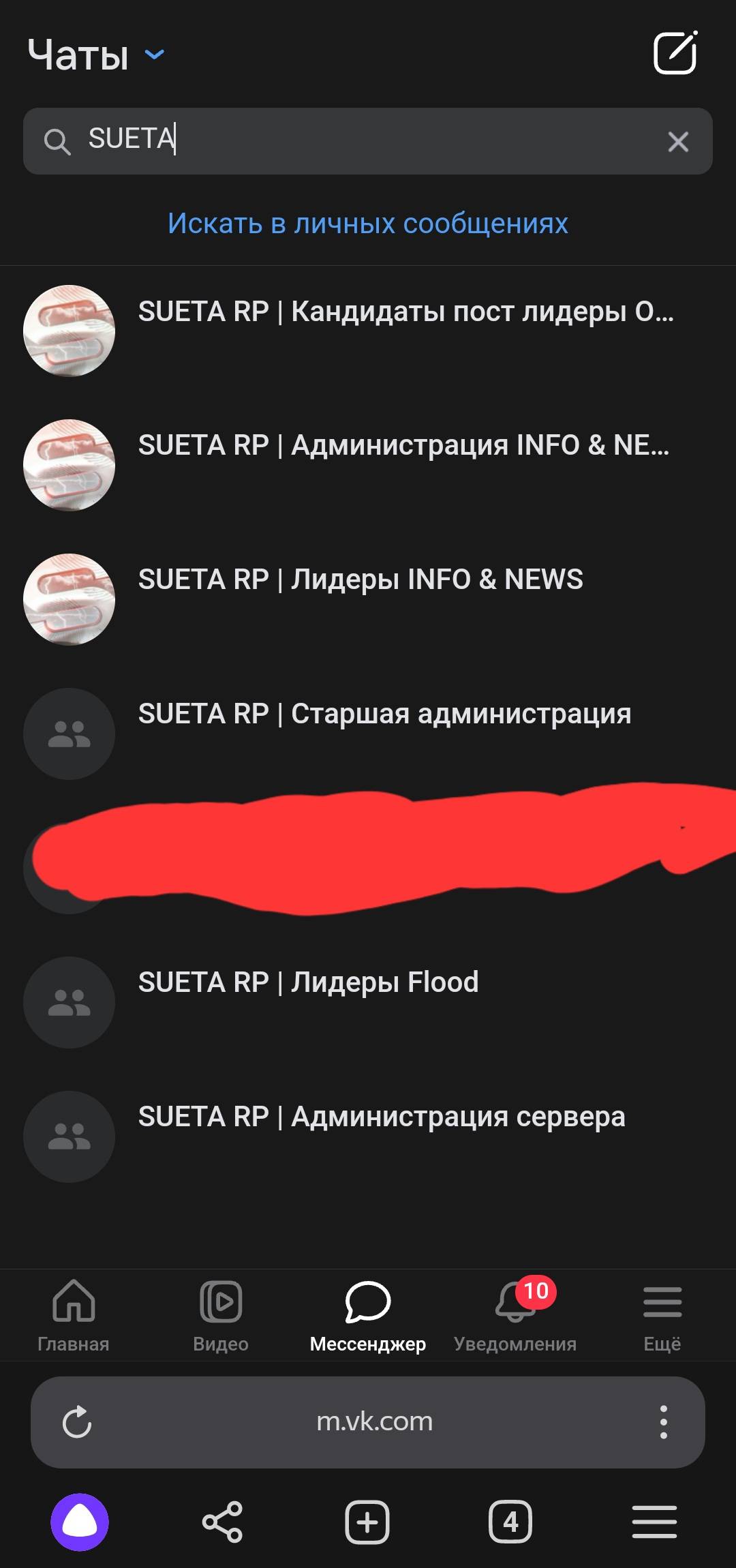Open the Мессенджер section icon
Image resolution: width=736 pixels, height=1568 pixels.
click(x=368, y=1302)
